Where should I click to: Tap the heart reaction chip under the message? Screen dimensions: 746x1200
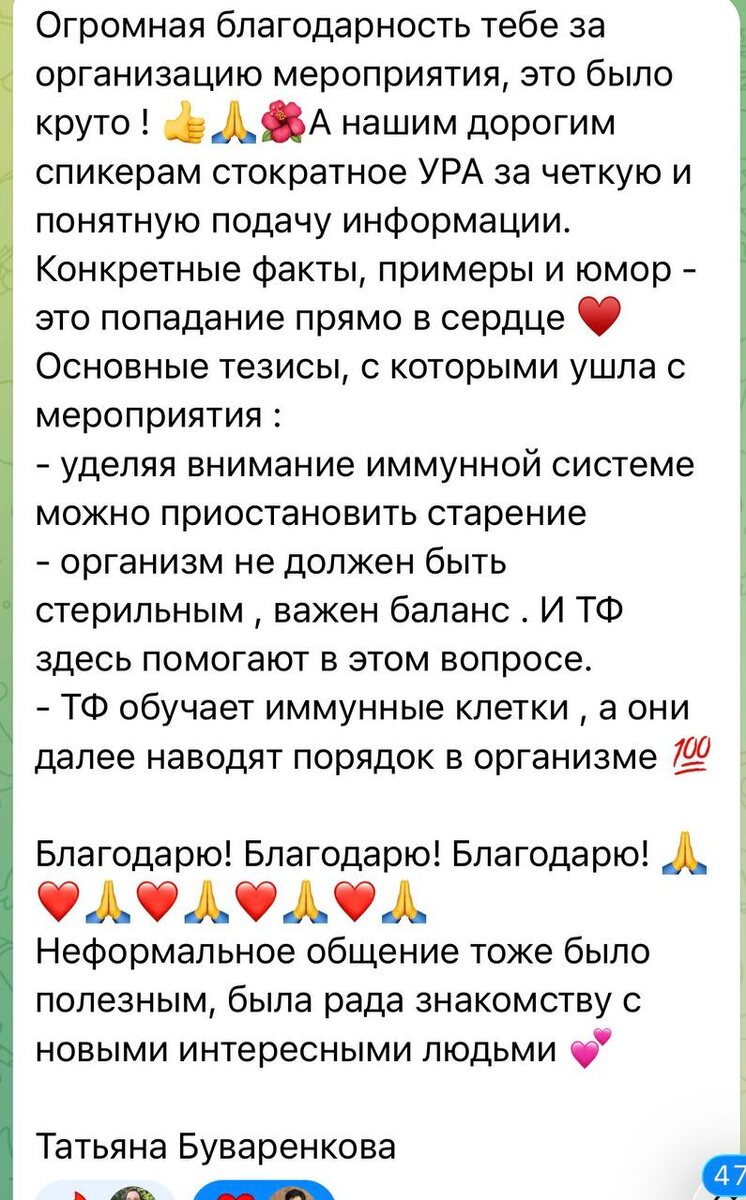click(262, 1192)
